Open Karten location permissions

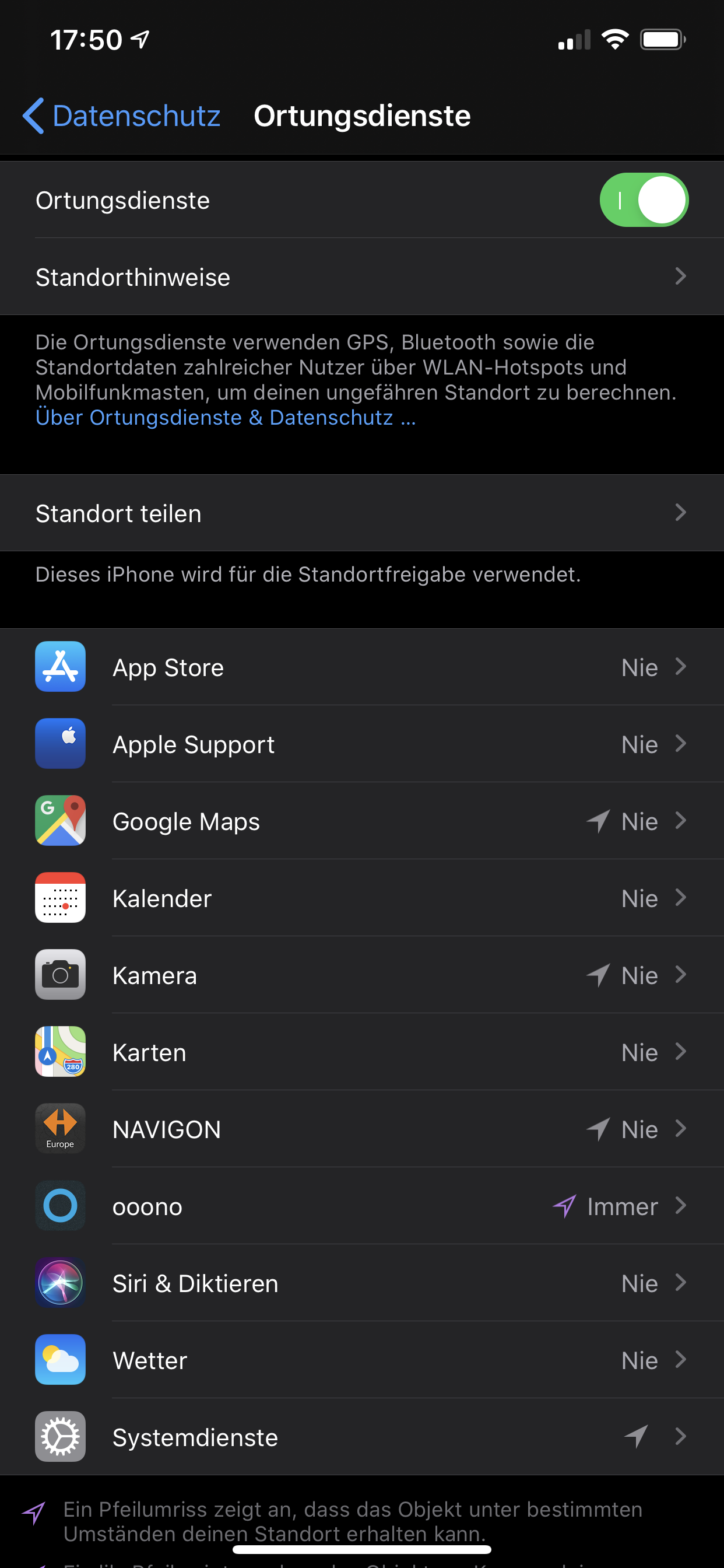click(361, 1052)
